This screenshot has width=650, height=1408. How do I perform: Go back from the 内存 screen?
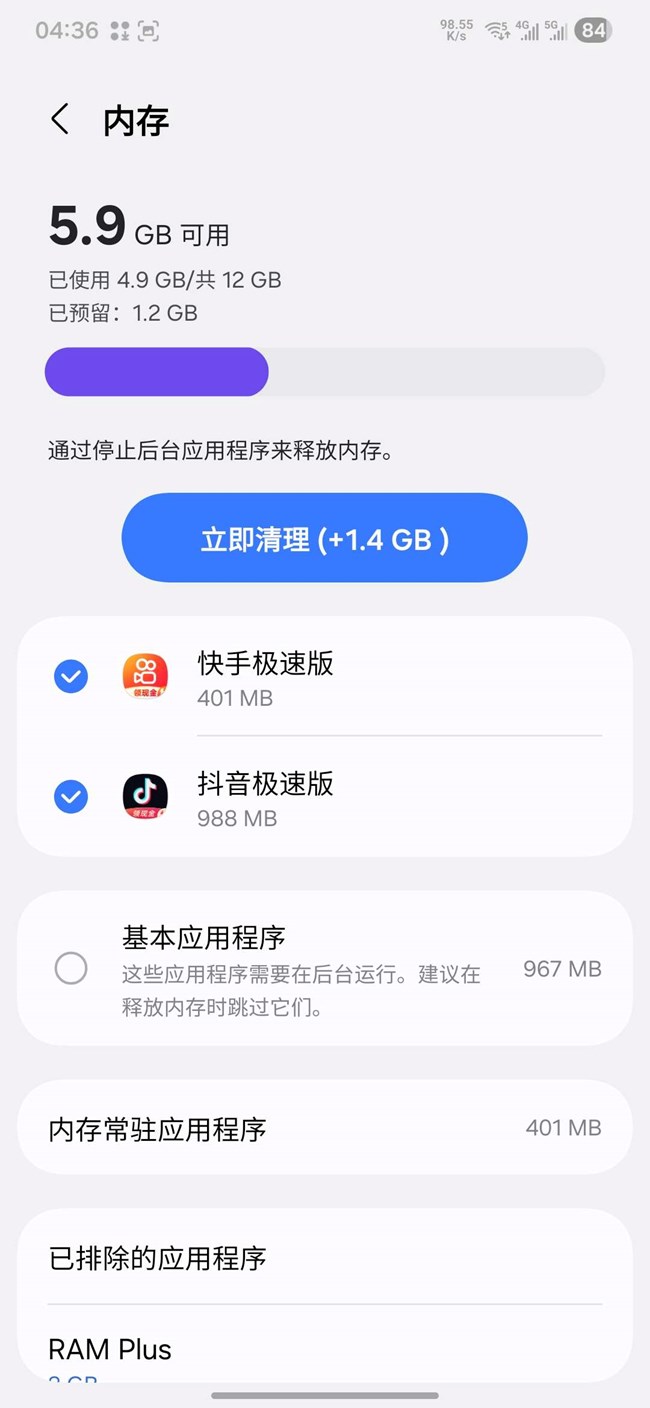(60, 120)
